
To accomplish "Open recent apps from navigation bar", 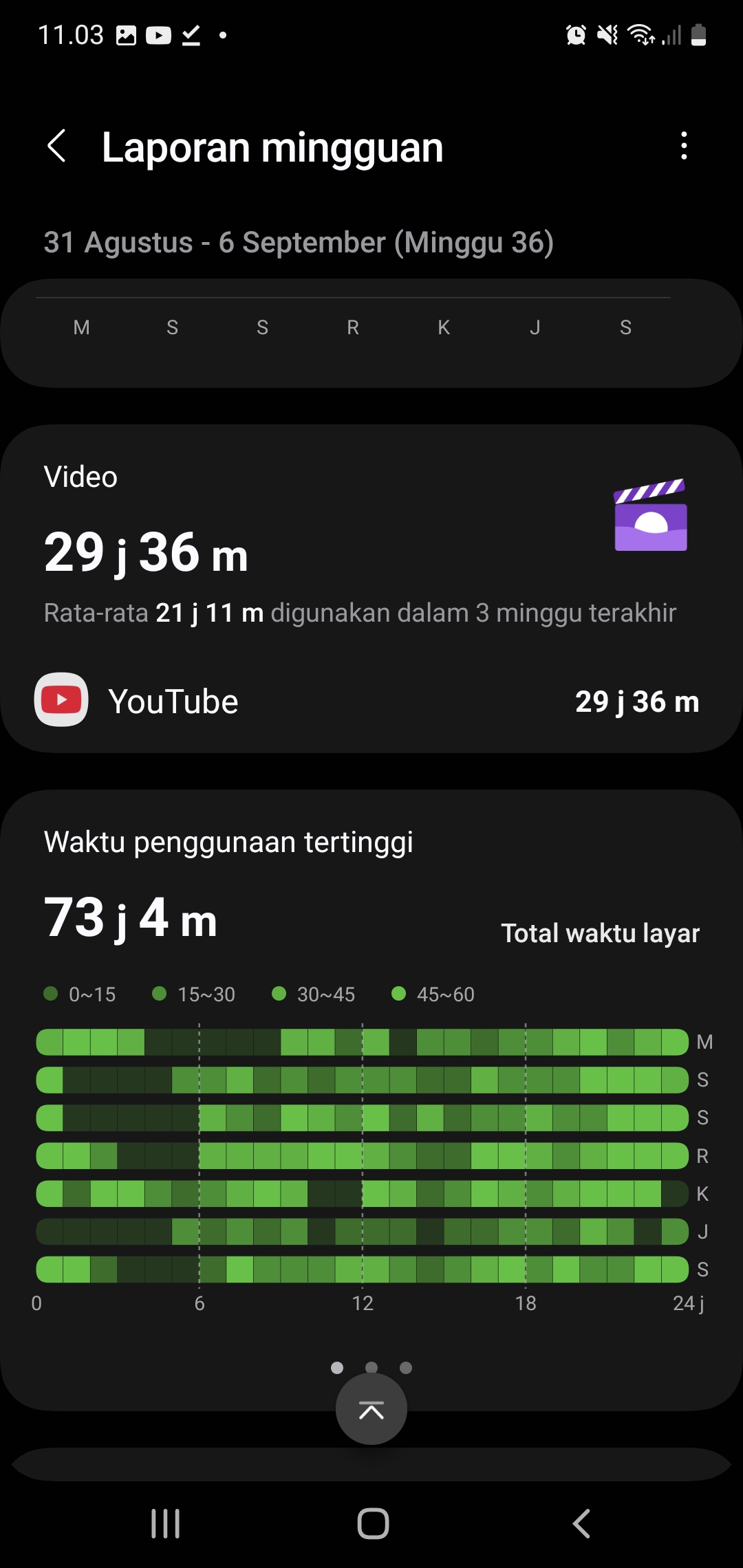I will [x=165, y=1523].
